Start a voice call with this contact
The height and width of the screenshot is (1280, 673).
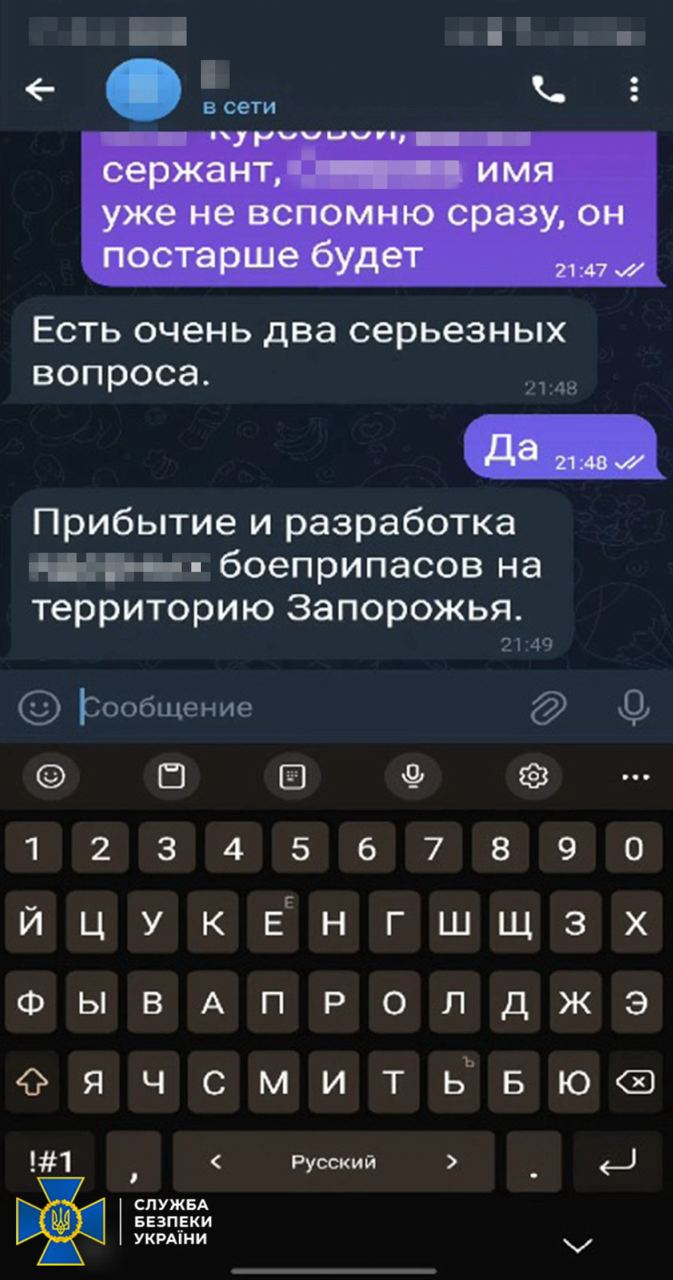pos(548,90)
